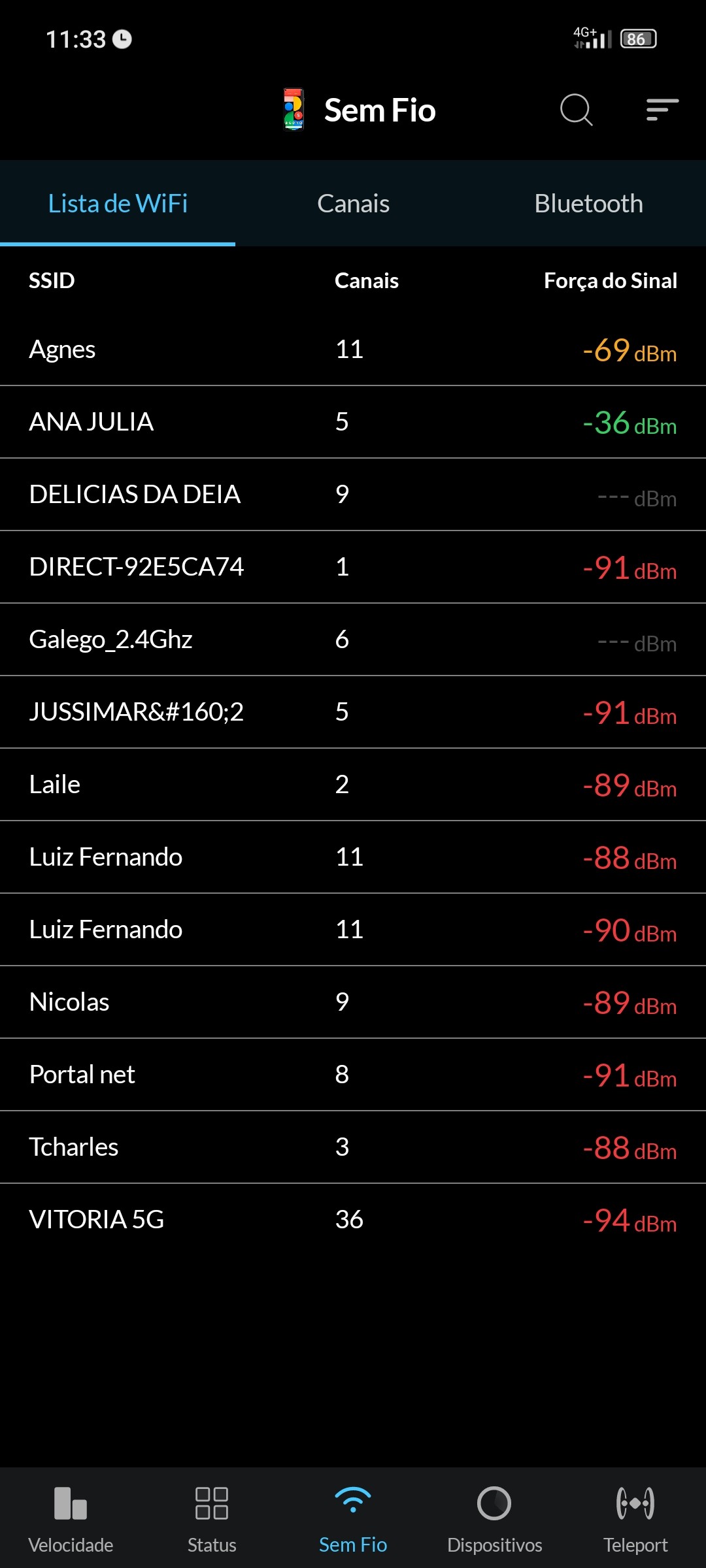Image resolution: width=706 pixels, height=1568 pixels.
Task: Open the Agnes network details
Action: 353,350
